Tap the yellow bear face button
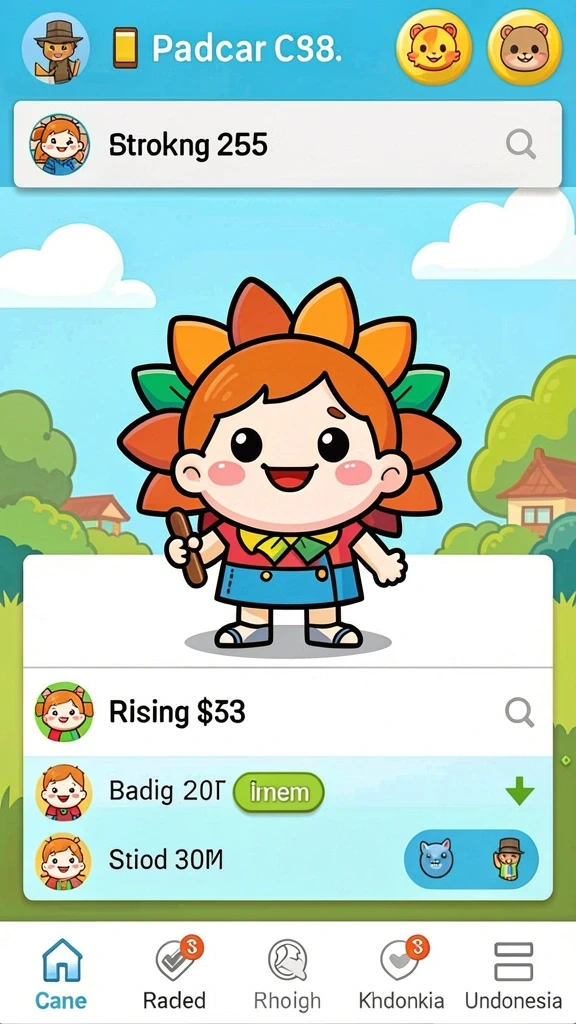The image size is (576, 1024). point(524,47)
